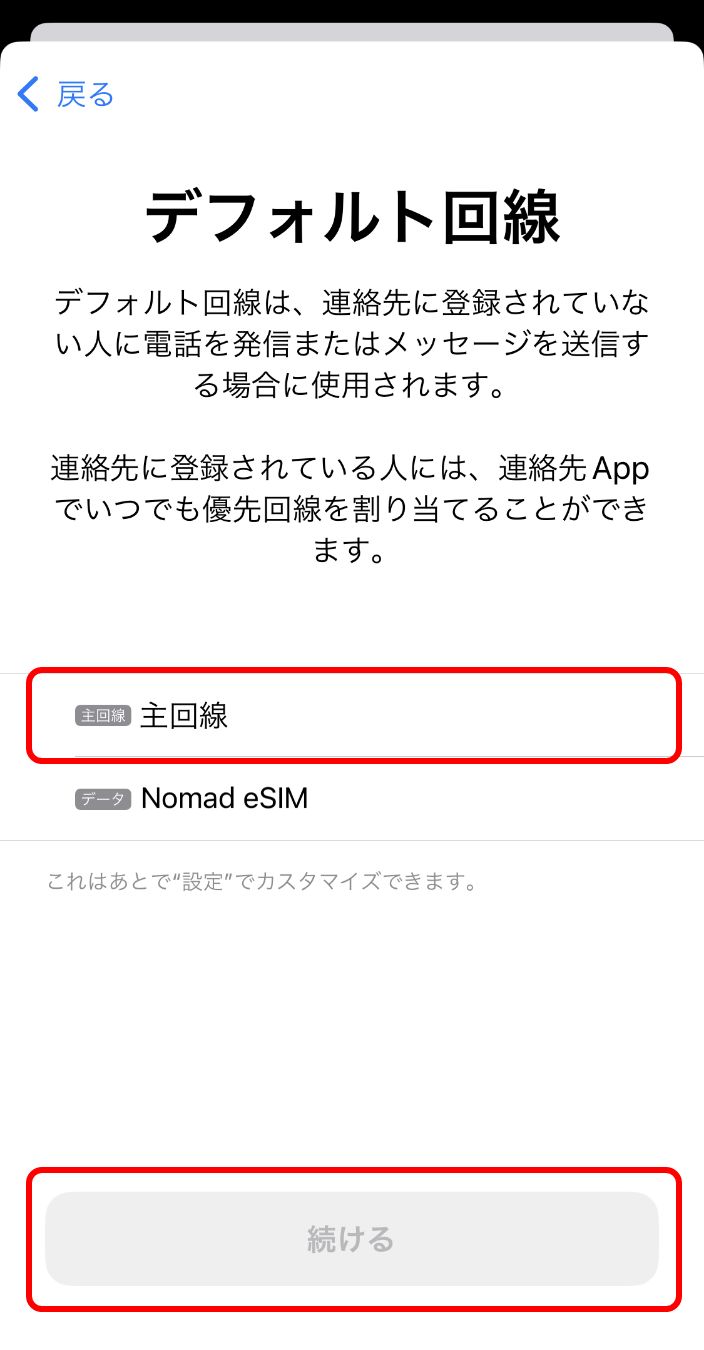Image resolution: width=704 pixels, height=1350 pixels.
Task: Tap the 続ける button to continue
Action: (x=352, y=1239)
